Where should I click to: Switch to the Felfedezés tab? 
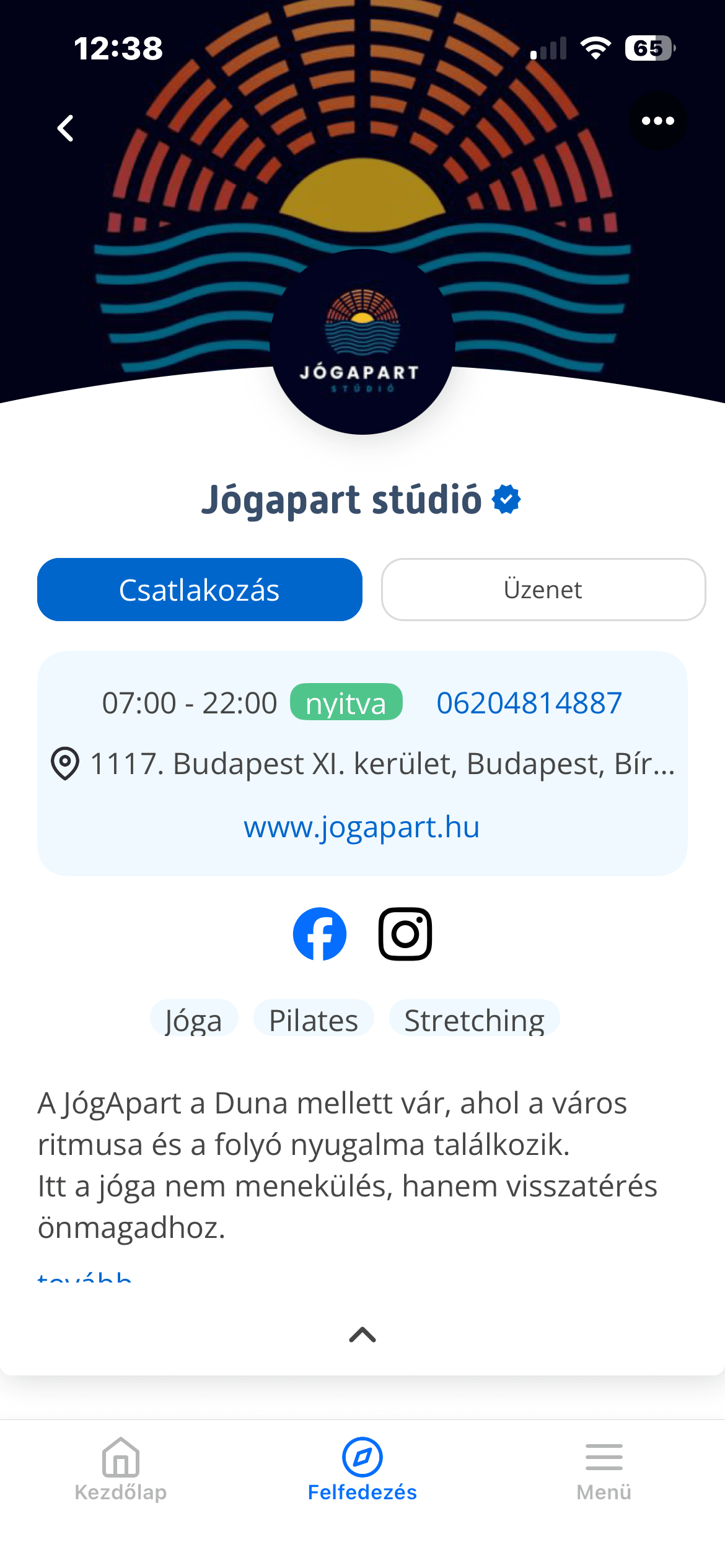[362, 1469]
